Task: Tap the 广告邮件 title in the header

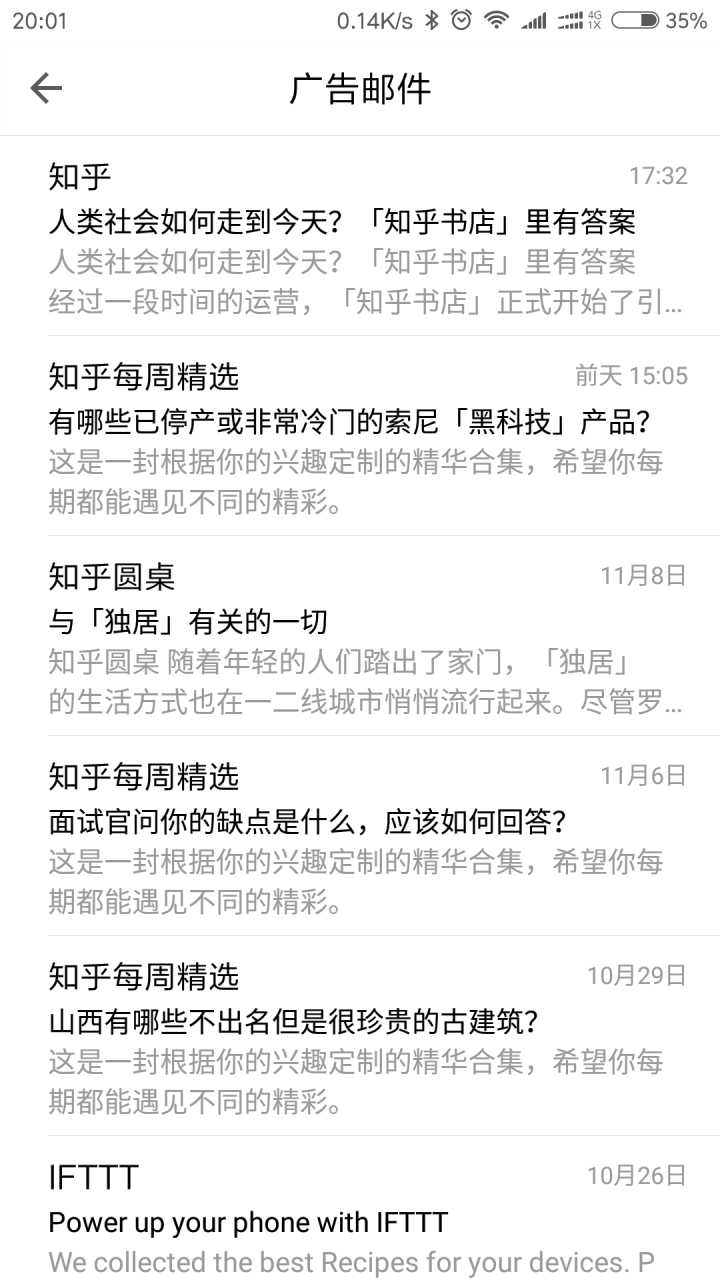Action: tap(360, 88)
